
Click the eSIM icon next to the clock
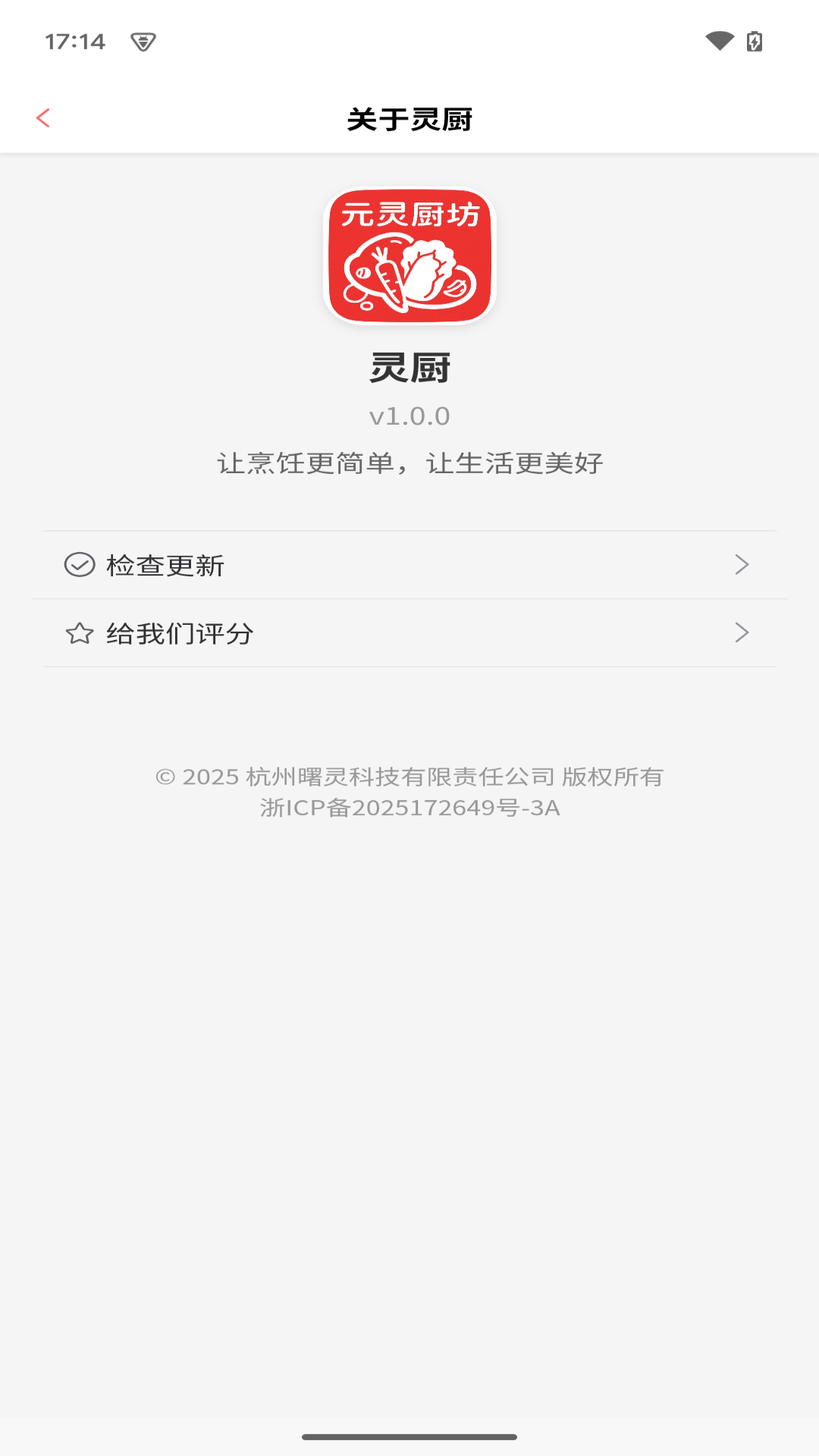click(141, 42)
